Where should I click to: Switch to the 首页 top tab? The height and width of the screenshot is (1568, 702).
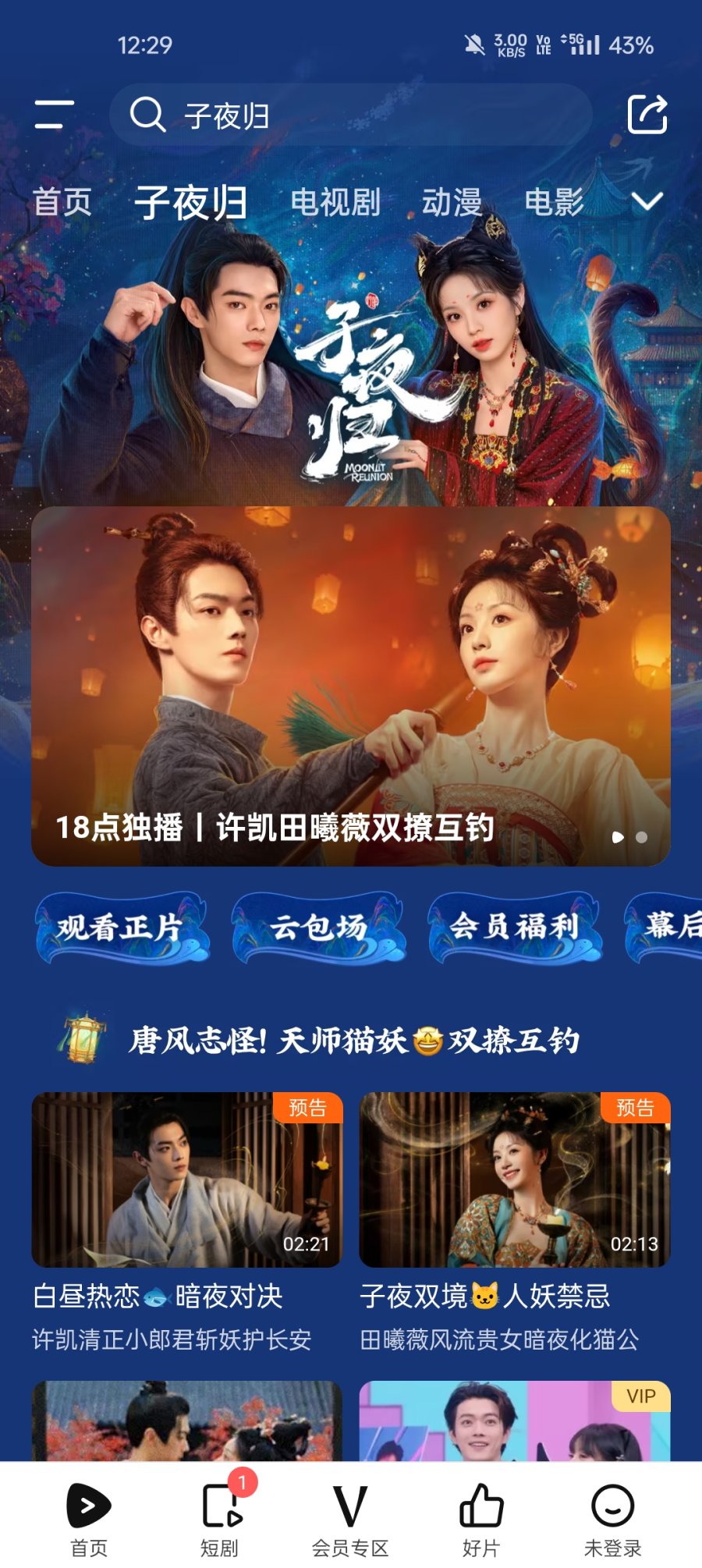click(x=62, y=202)
